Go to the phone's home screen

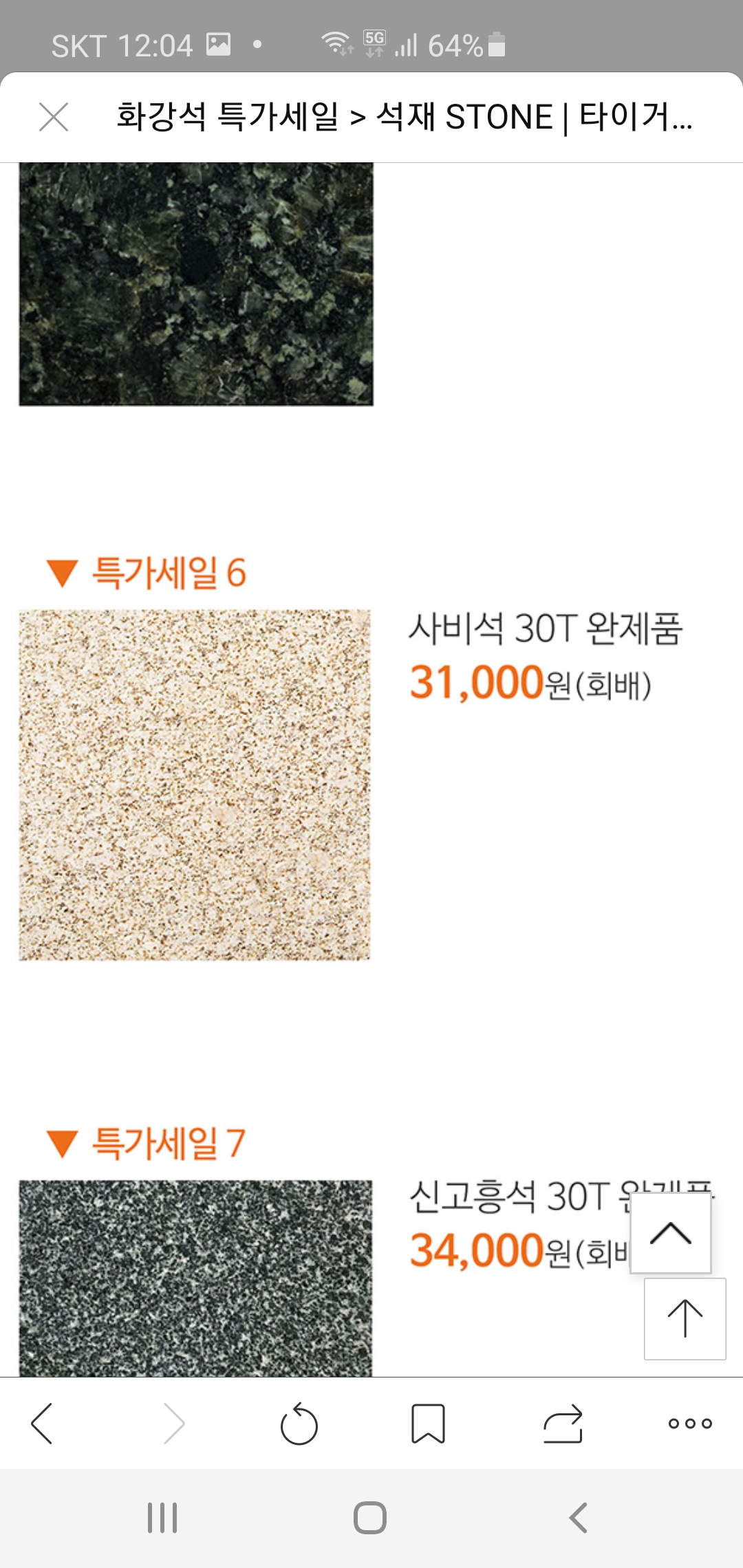click(x=370, y=1518)
